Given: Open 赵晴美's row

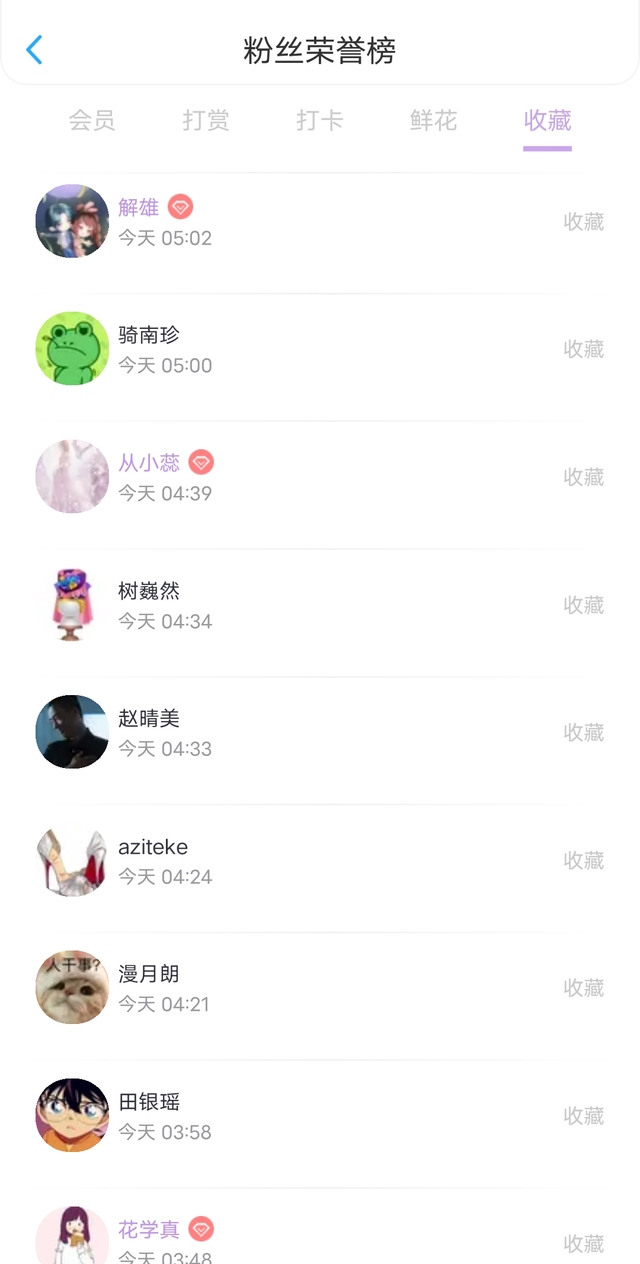Looking at the screenshot, I should coord(320,733).
